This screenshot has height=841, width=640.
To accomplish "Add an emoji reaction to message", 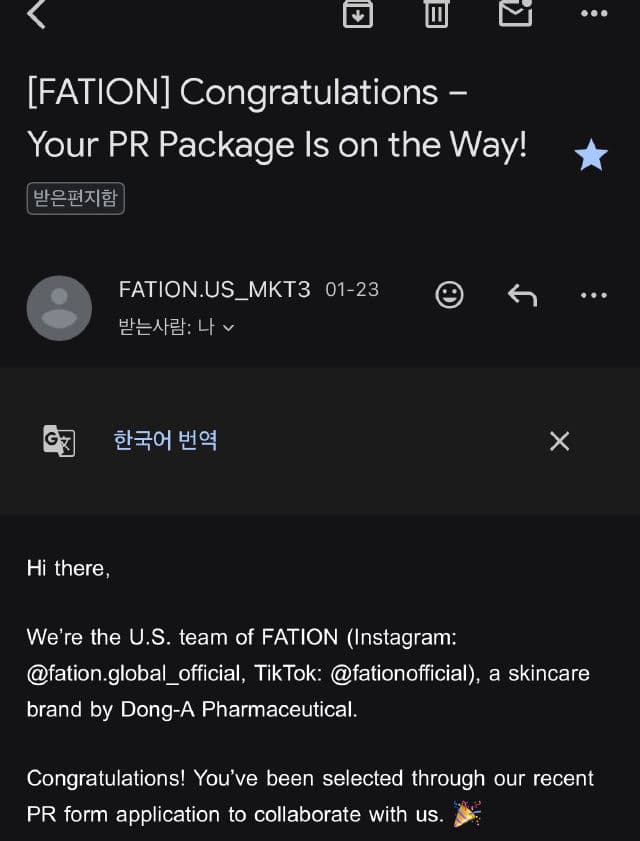I will [450, 294].
